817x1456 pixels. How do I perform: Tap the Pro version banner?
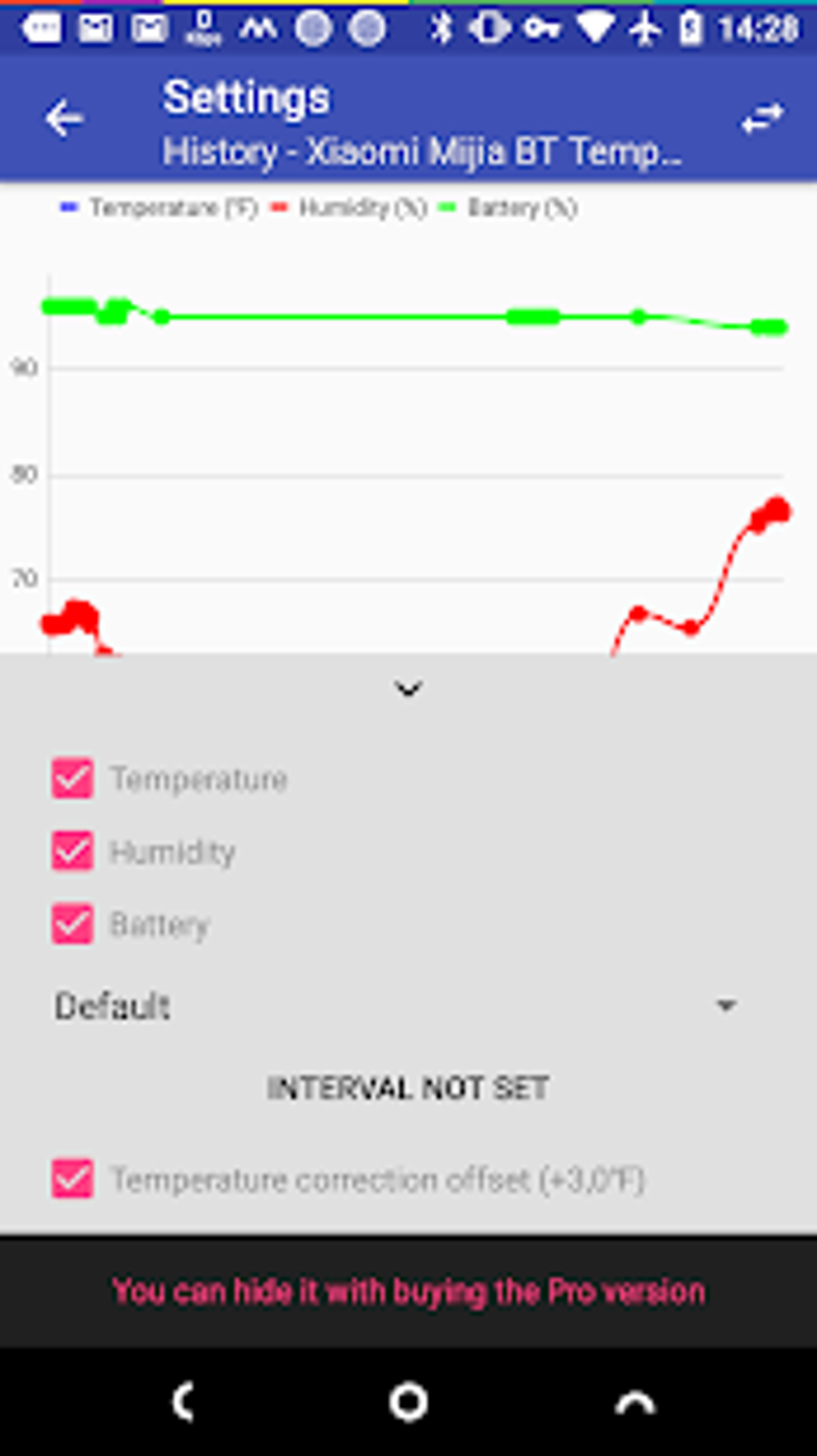click(x=408, y=1291)
